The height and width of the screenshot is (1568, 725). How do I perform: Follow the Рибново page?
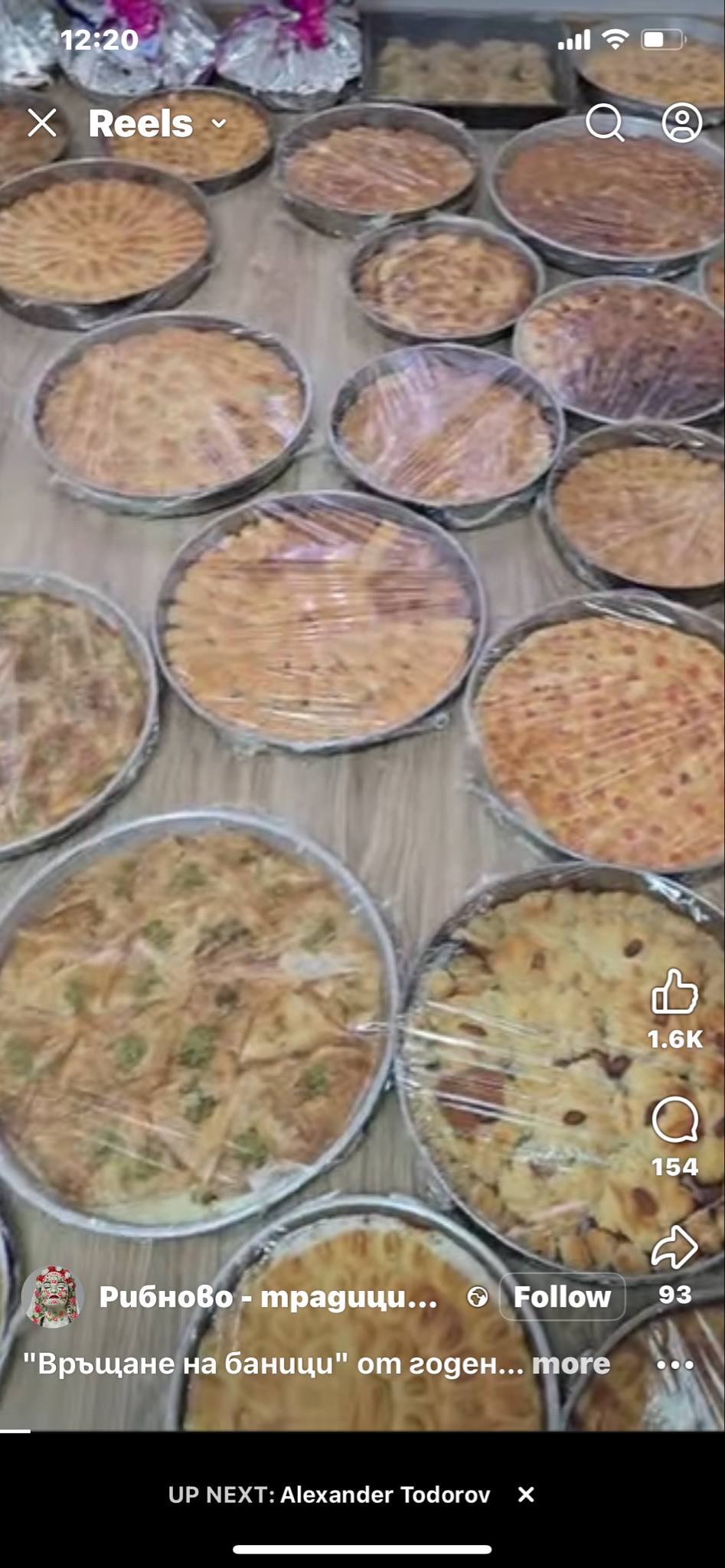tap(562, 1297)
